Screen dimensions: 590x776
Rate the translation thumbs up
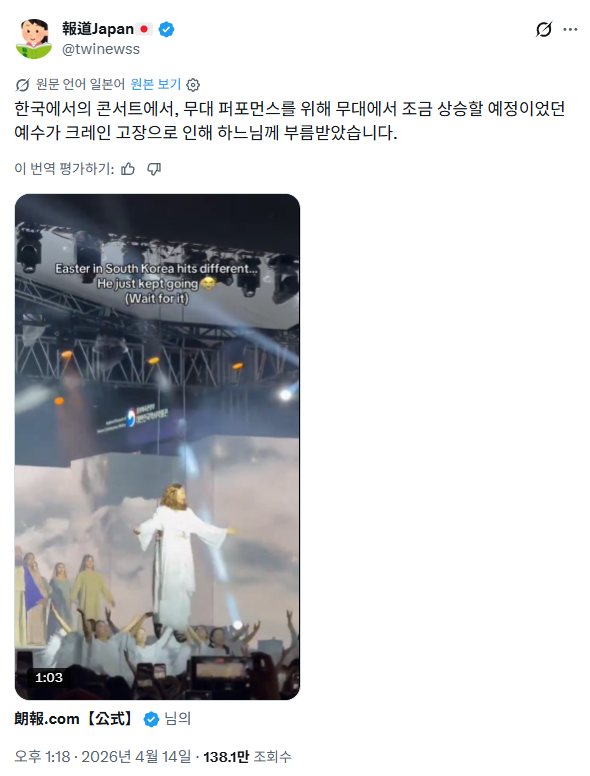click(128, 169)
